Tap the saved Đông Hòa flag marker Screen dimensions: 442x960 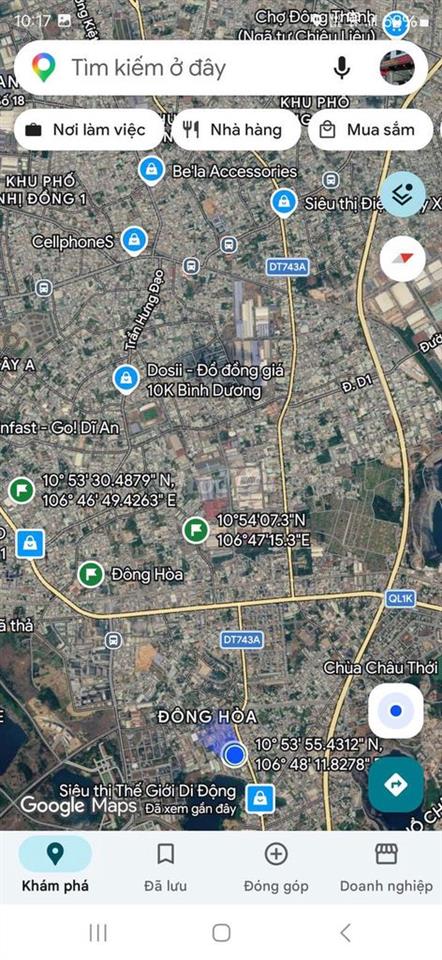pyautogui.click(x=91, y=574)
